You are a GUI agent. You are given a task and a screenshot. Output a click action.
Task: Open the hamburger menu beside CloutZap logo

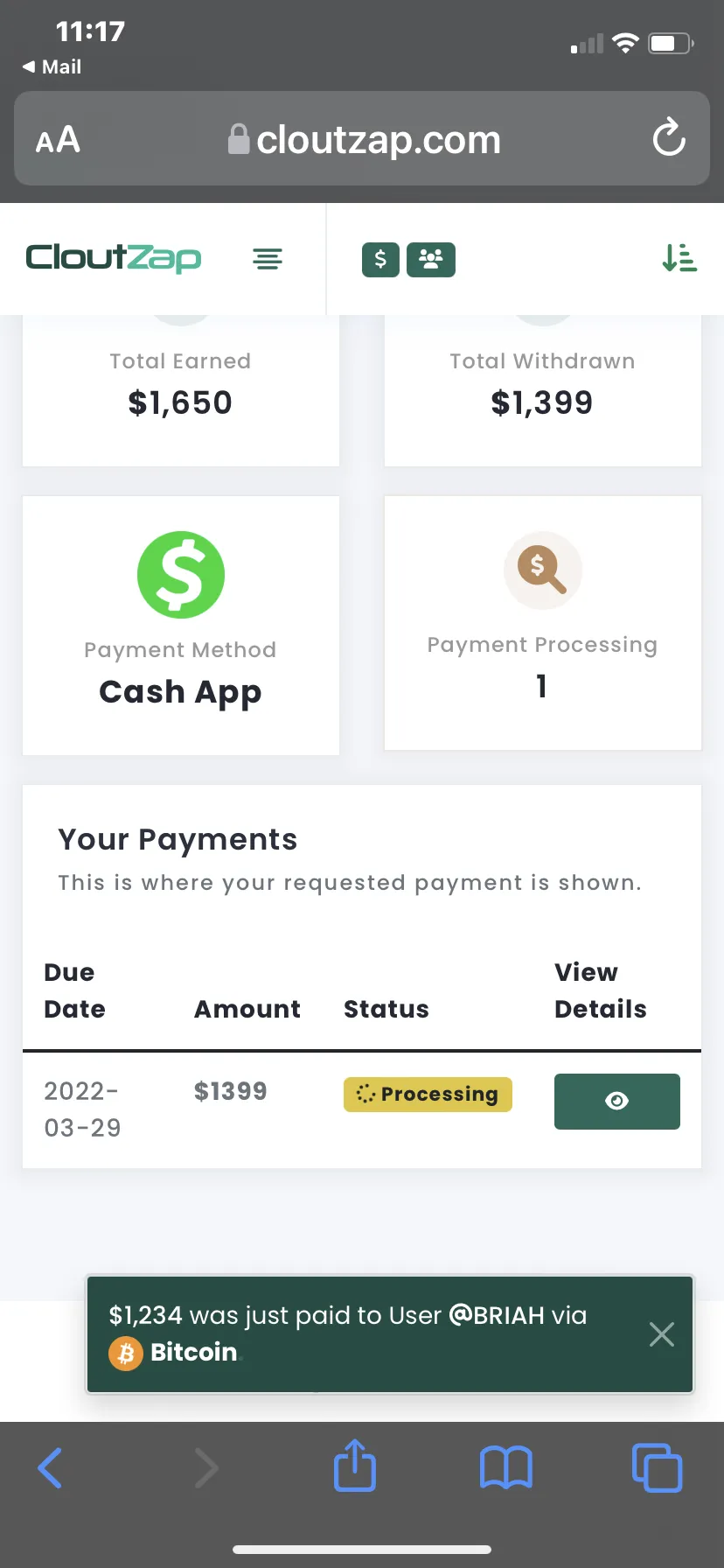(x=268, y=259)
